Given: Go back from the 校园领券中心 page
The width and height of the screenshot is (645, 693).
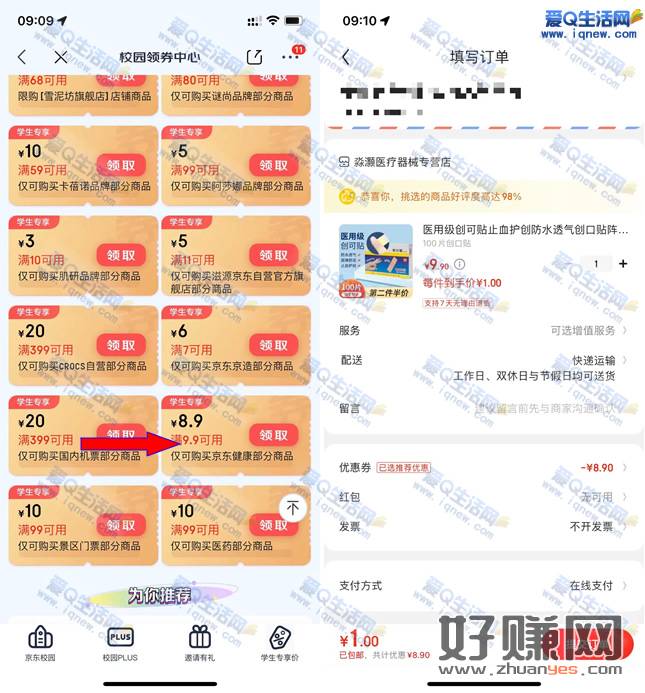Looking at the screenshot, I should pos(22,58).
